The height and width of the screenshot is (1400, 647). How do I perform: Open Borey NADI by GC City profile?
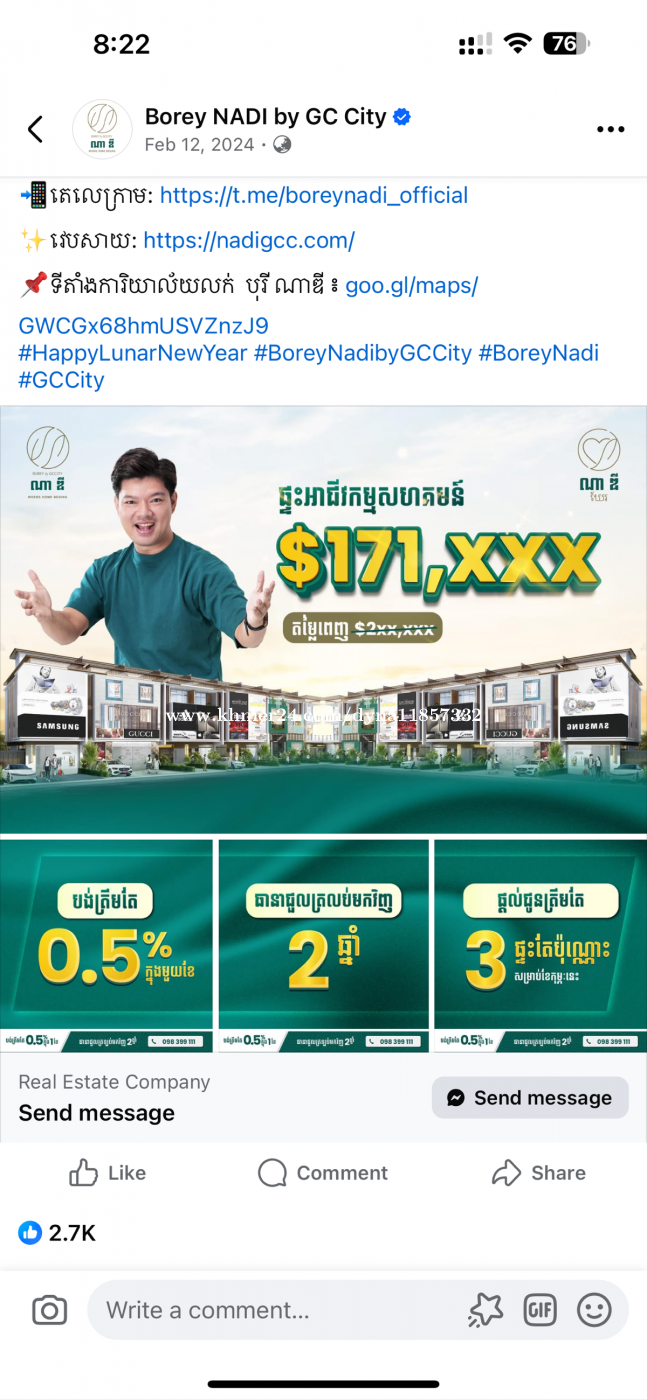pos(265,117)
